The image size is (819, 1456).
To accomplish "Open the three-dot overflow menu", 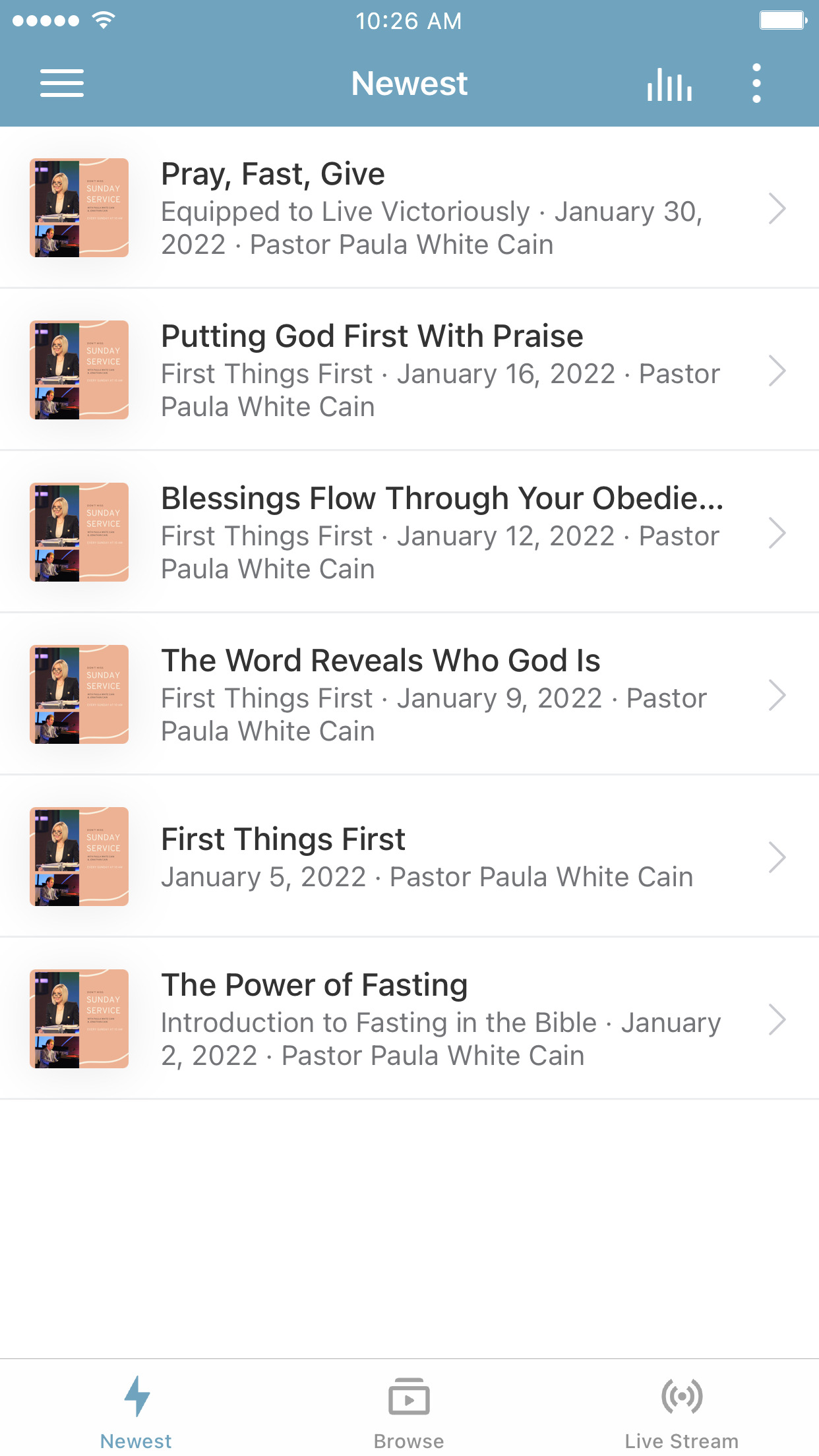I will 756,84.
